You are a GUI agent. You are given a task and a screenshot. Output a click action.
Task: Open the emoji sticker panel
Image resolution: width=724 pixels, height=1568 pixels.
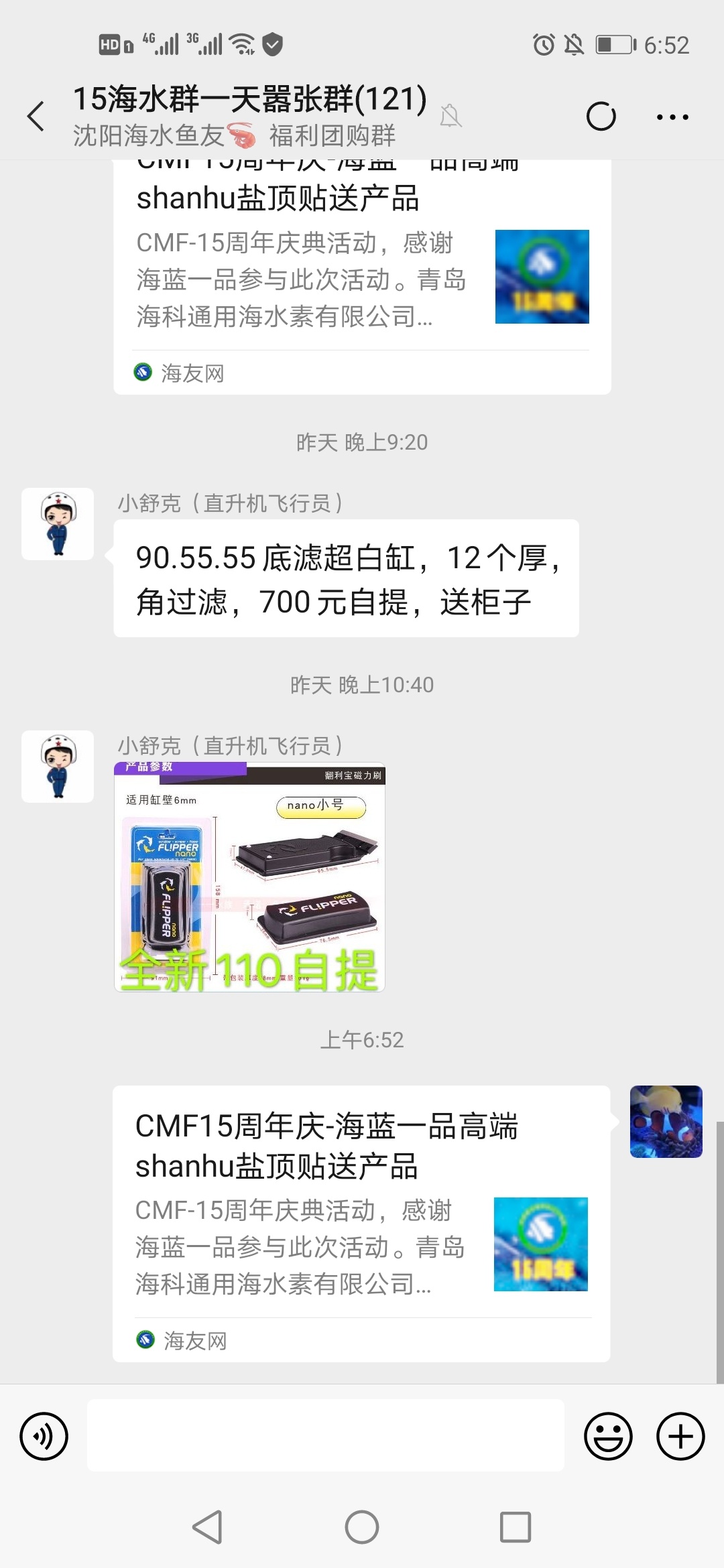point(608,1436)
